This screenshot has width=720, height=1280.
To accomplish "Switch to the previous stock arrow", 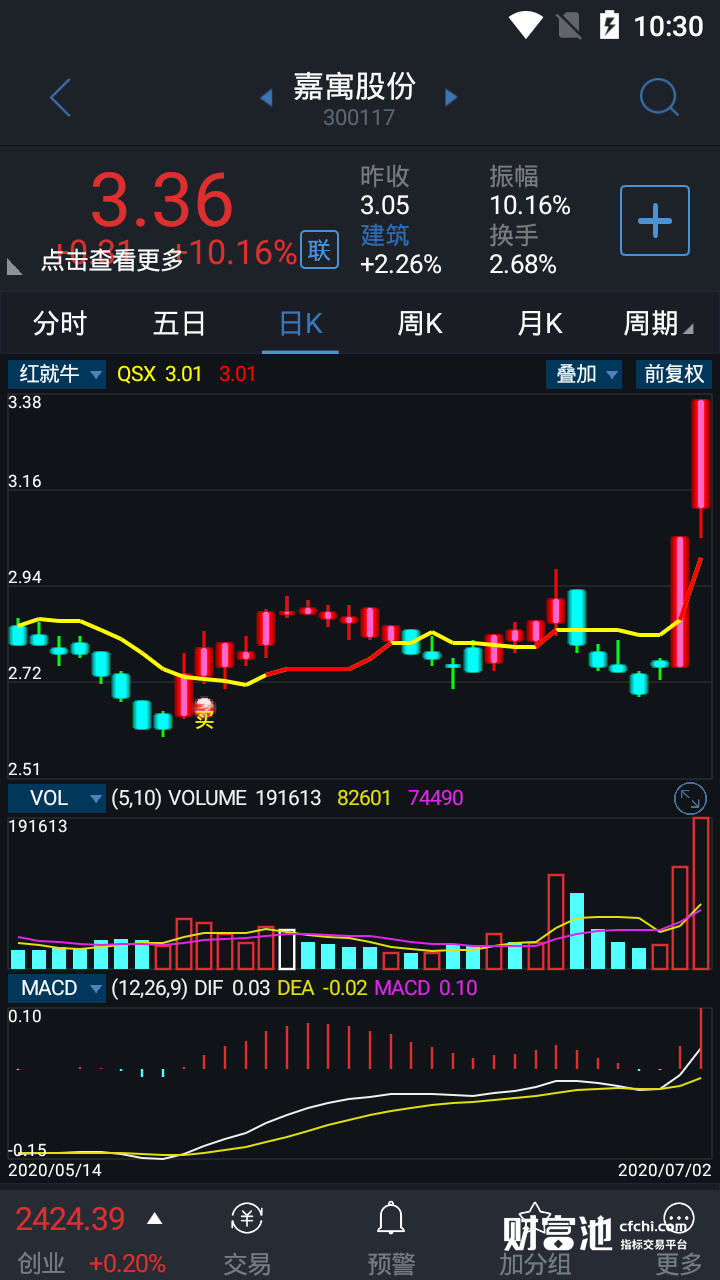I will click(x=266, y=98).
